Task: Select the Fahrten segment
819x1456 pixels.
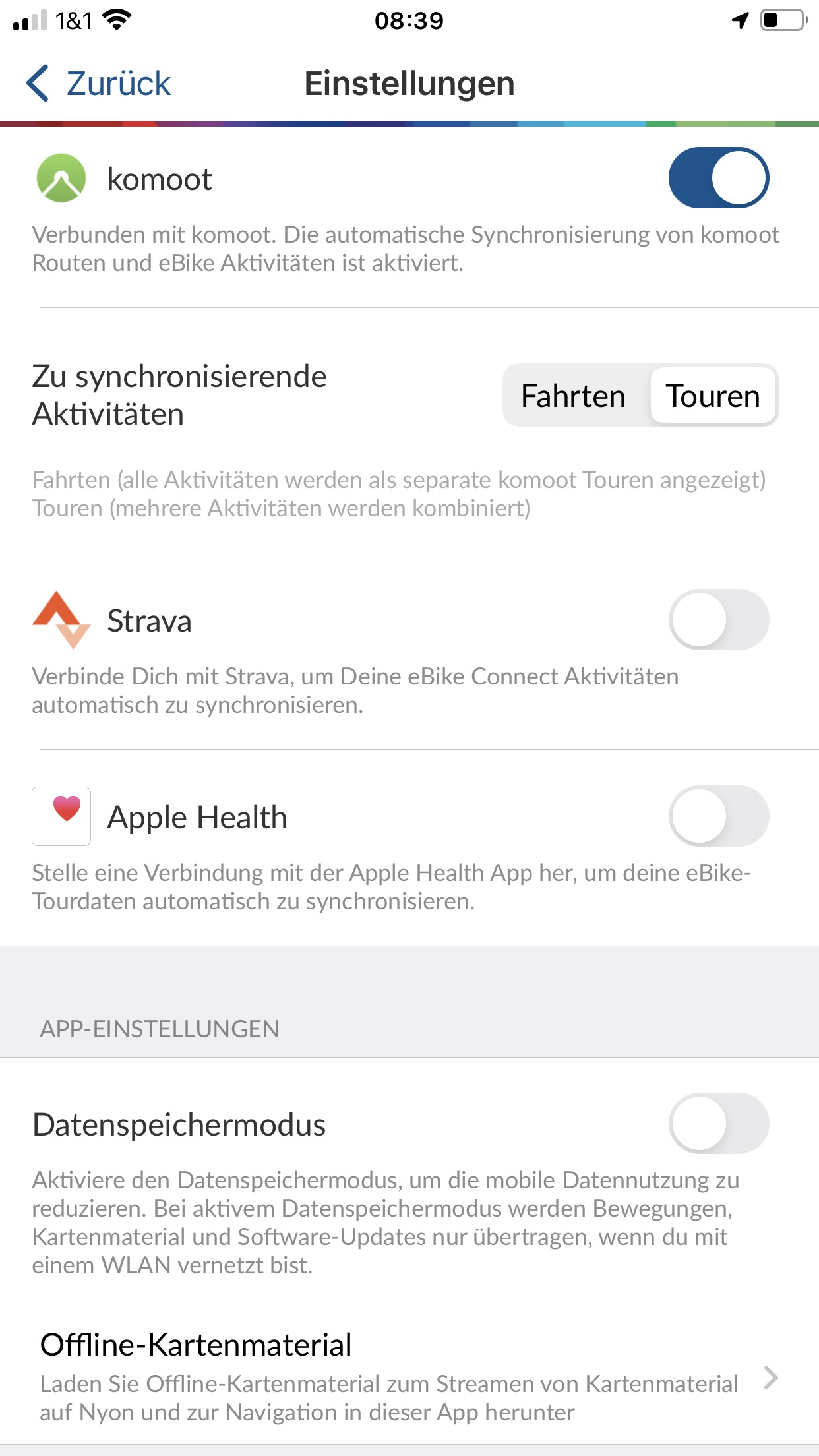Action: (574, 396)
